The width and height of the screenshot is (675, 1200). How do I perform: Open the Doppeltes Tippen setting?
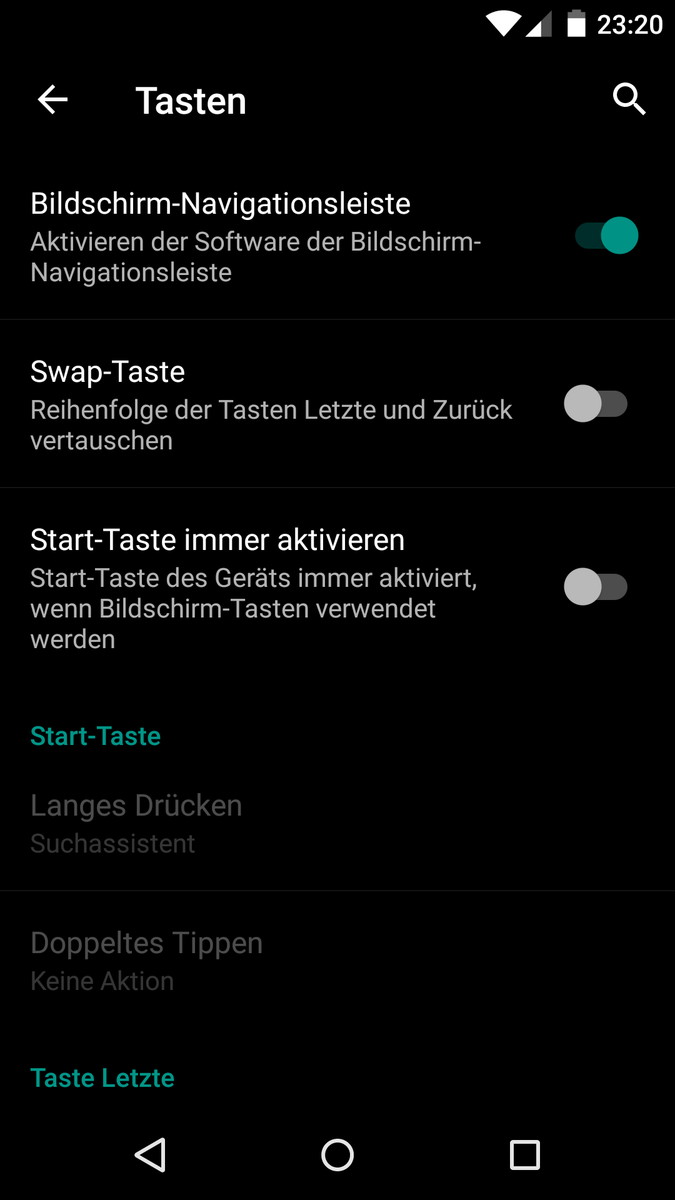click(x=146, y=961)
